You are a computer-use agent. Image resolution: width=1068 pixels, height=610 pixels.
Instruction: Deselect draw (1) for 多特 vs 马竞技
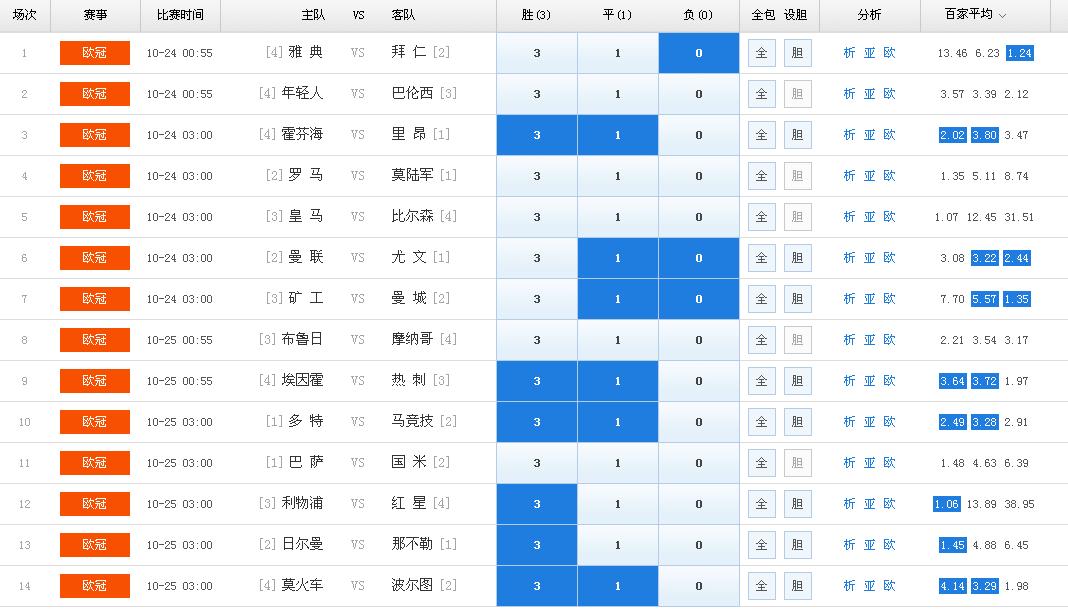(x=618, y=422)
